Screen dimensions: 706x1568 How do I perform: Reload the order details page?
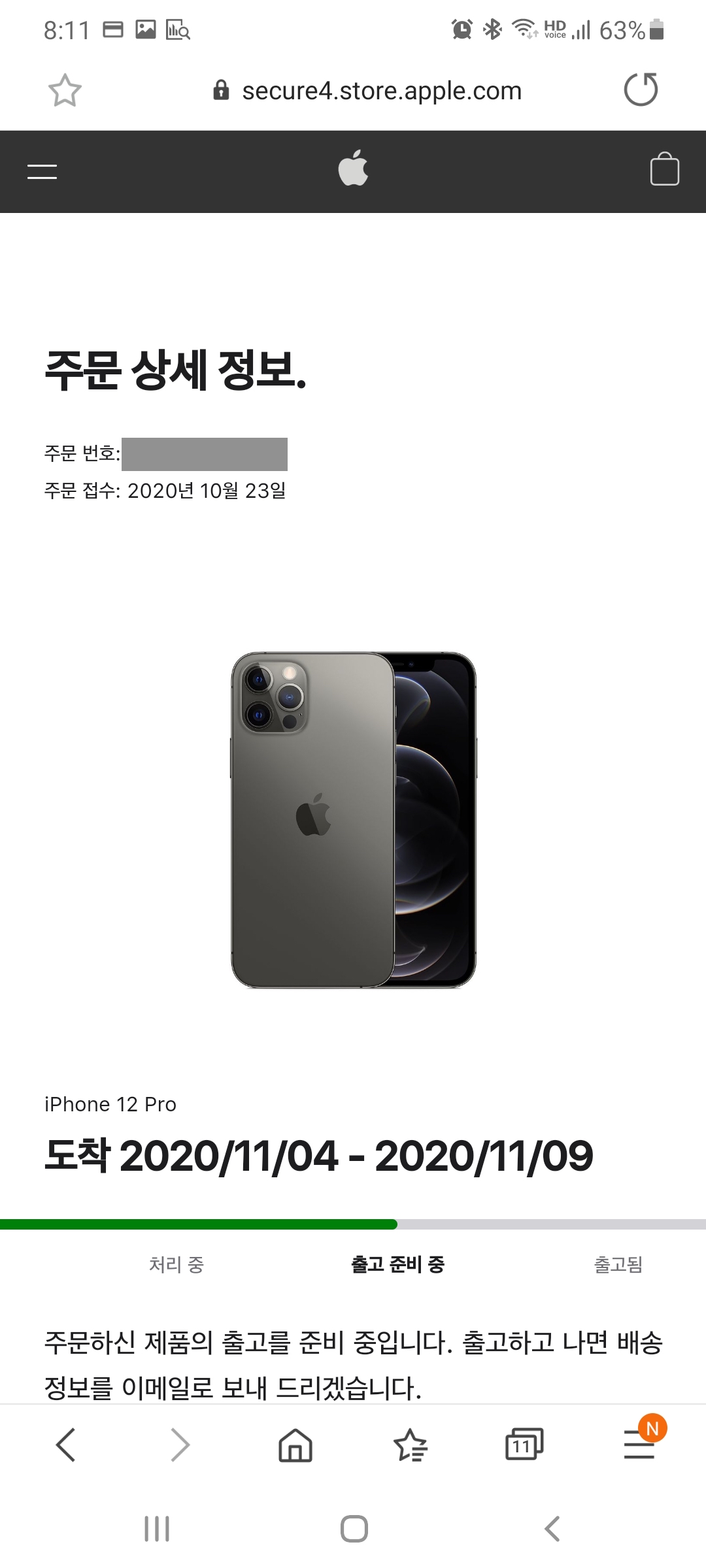[641, 90]
